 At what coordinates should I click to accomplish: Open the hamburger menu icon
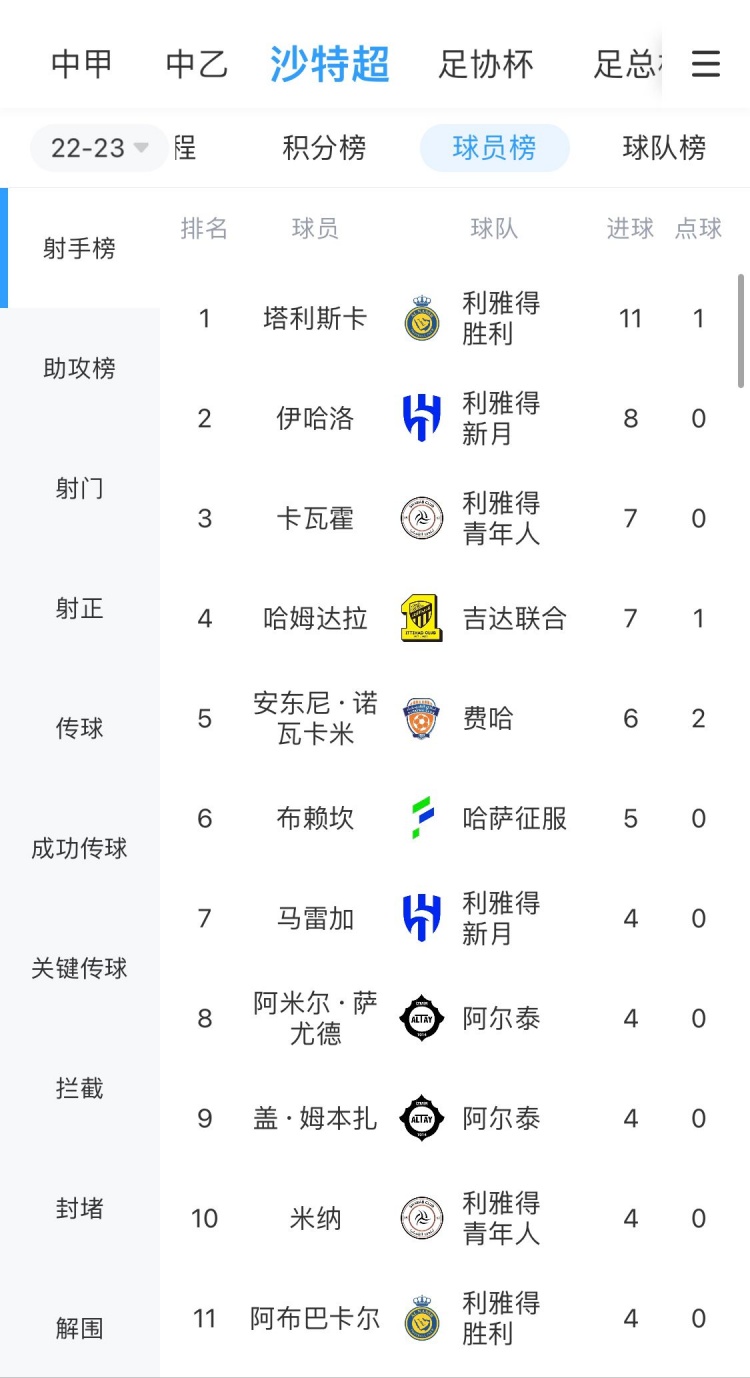pyautogui.click(x=705, y=64)
